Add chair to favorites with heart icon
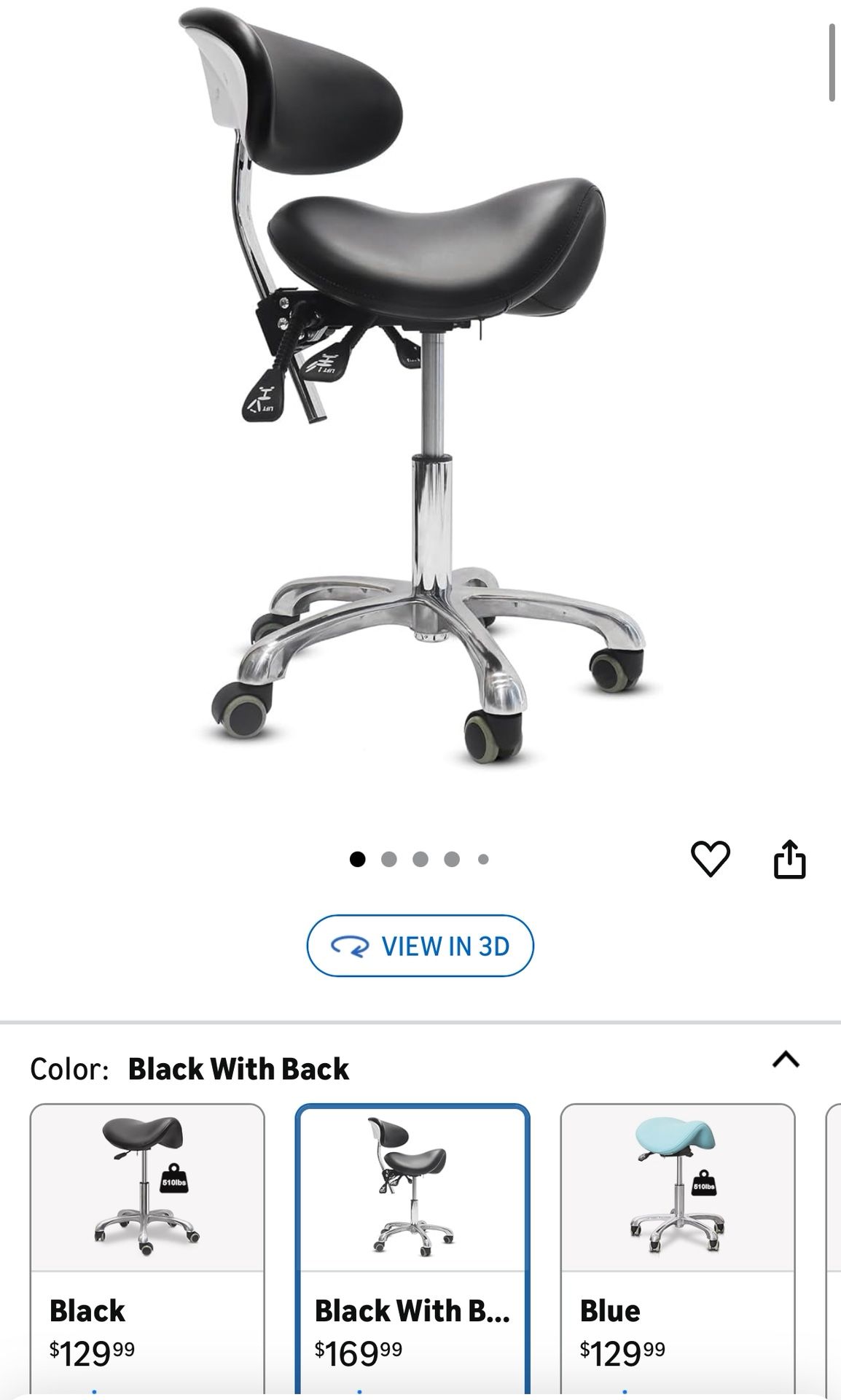Screen dimensions: 841x1400 (x=710, y=858)
